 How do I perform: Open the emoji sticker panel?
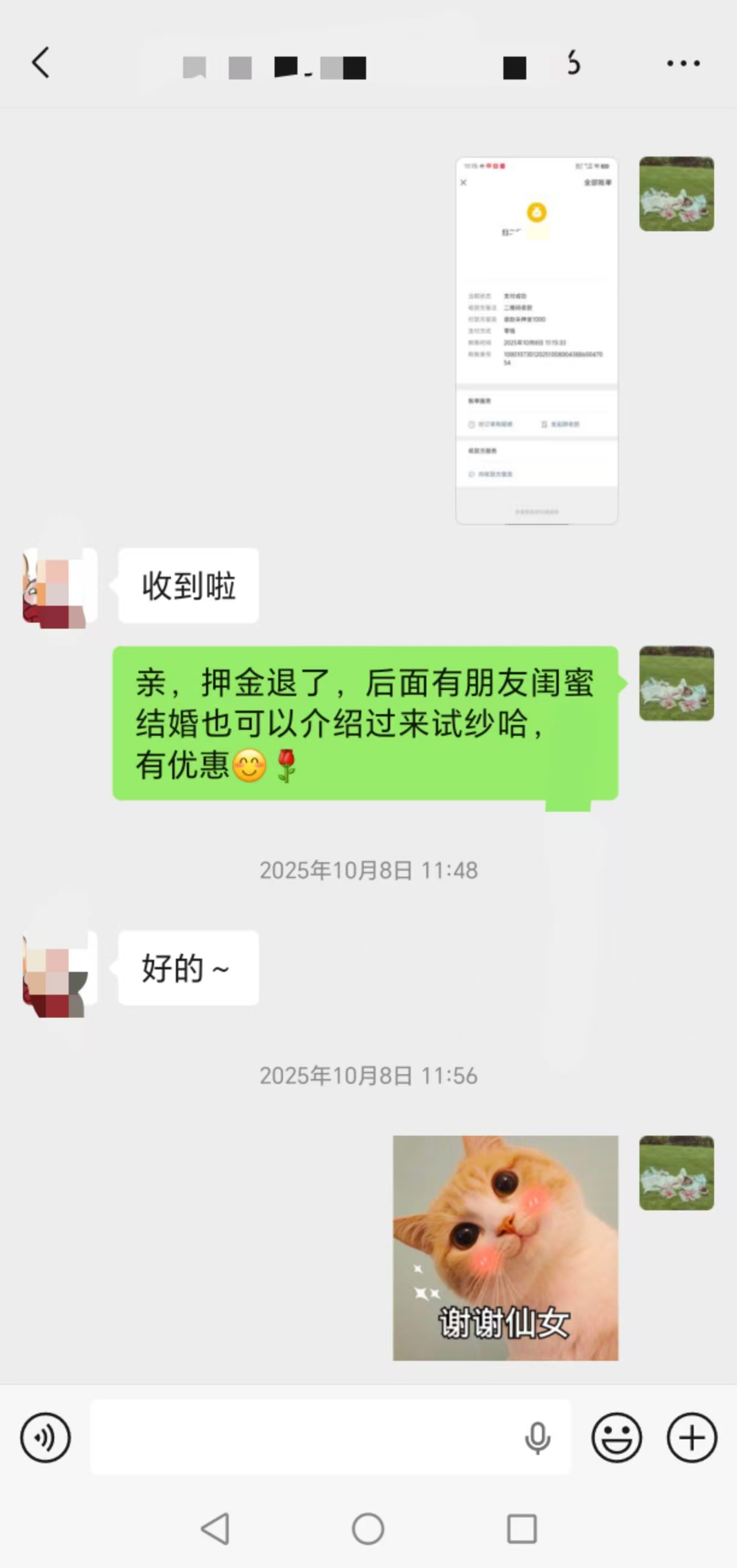617,1437
